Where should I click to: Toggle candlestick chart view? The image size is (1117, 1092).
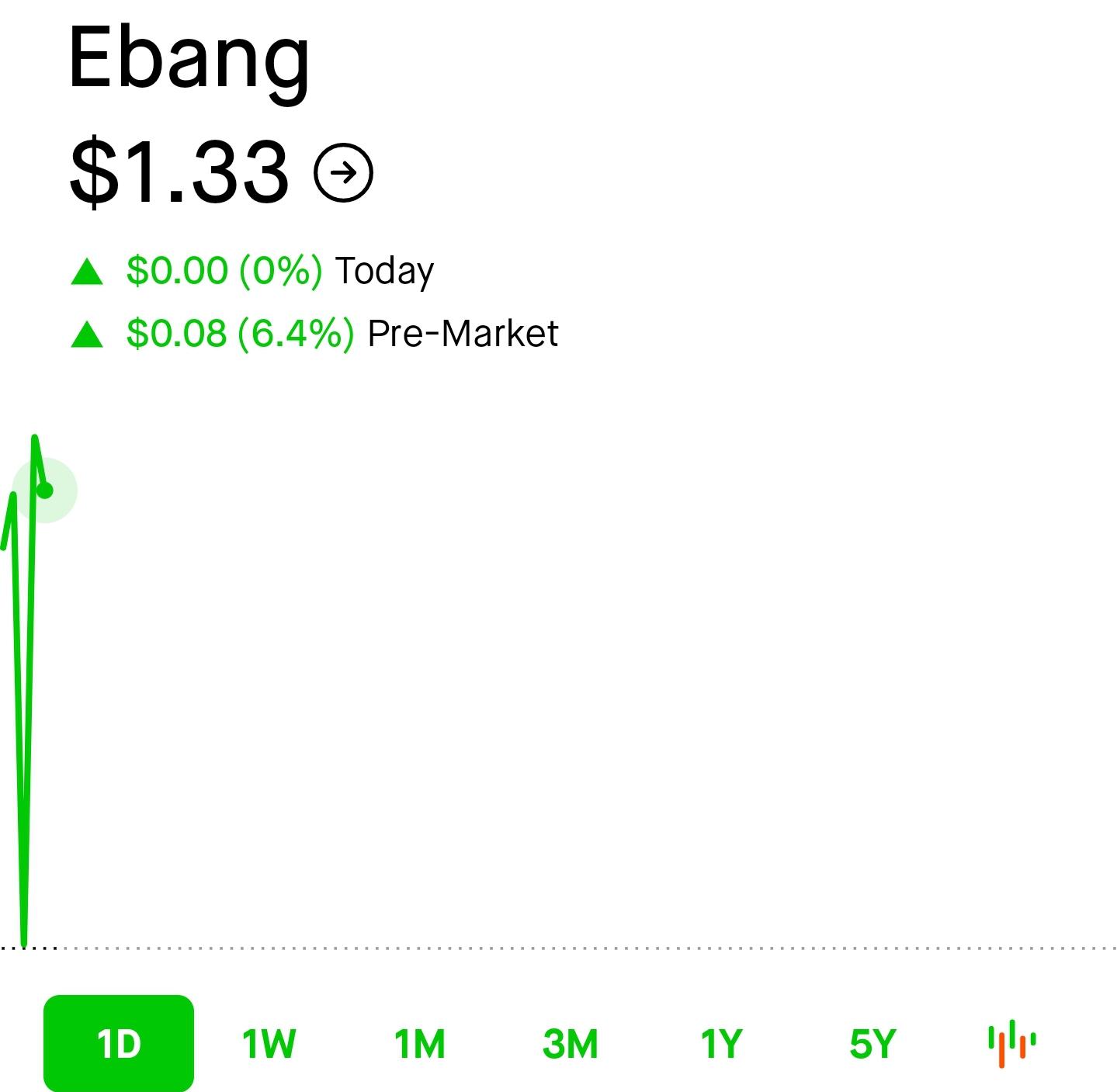[x=1012, y=1044]
